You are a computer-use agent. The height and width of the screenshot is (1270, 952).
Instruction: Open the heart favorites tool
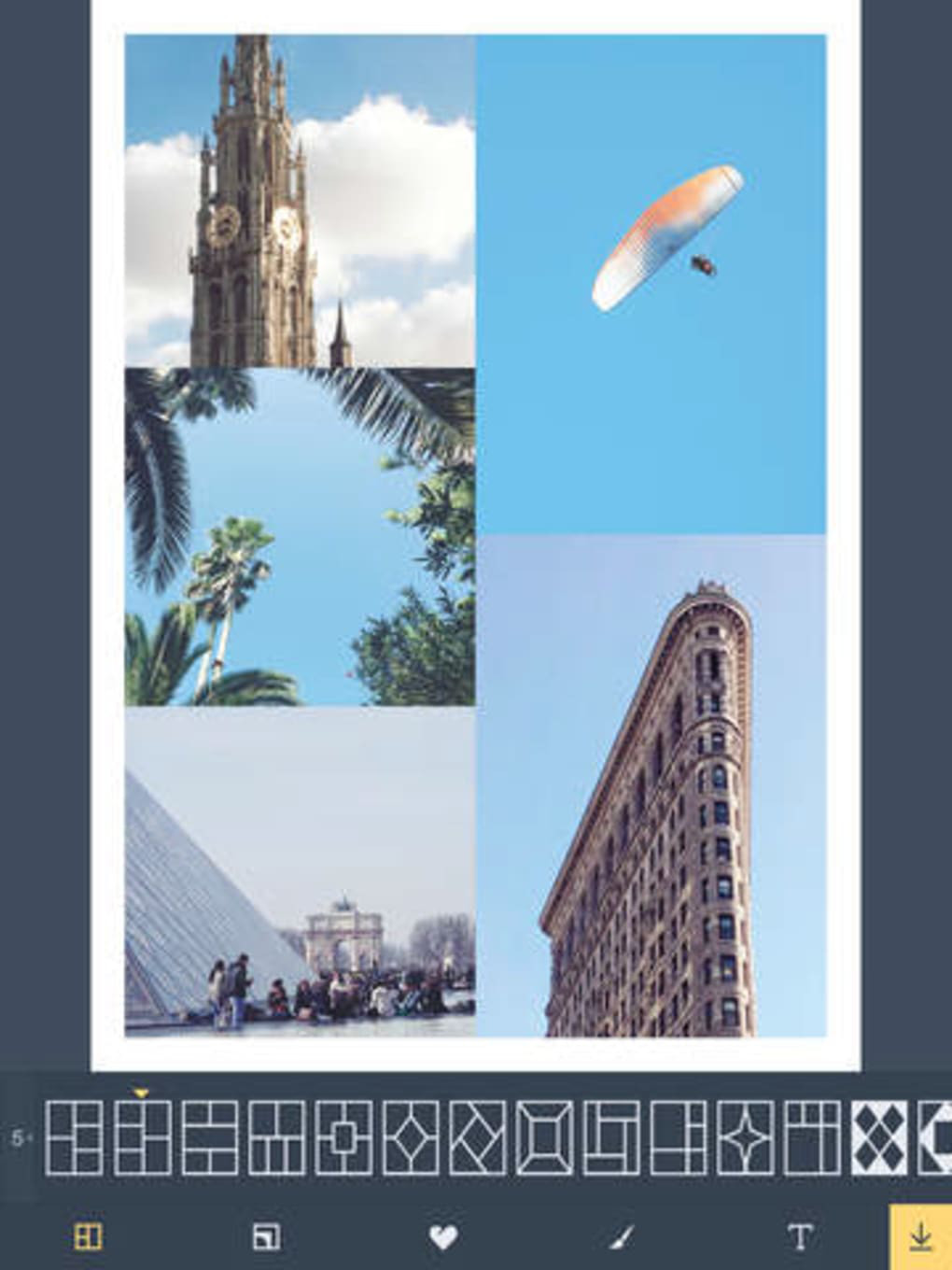pos(443,1237)
